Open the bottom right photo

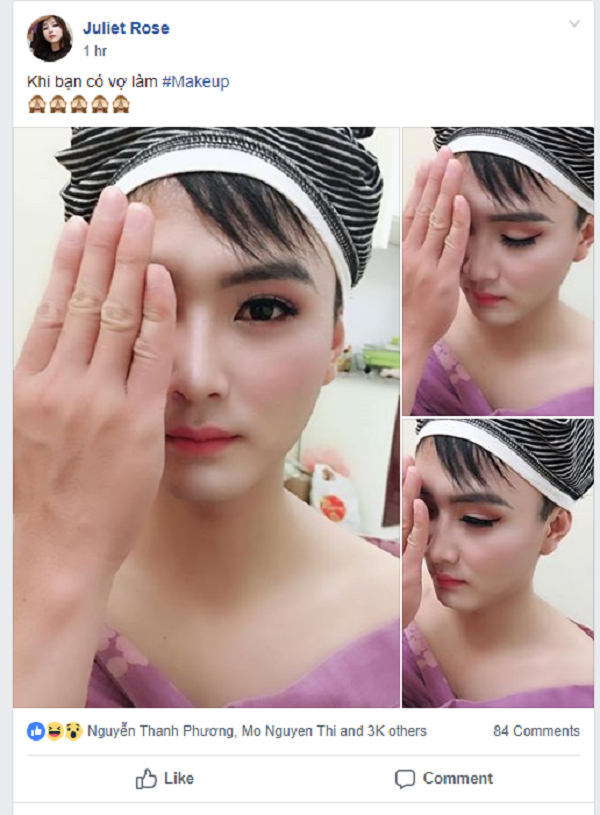(497, 563)
